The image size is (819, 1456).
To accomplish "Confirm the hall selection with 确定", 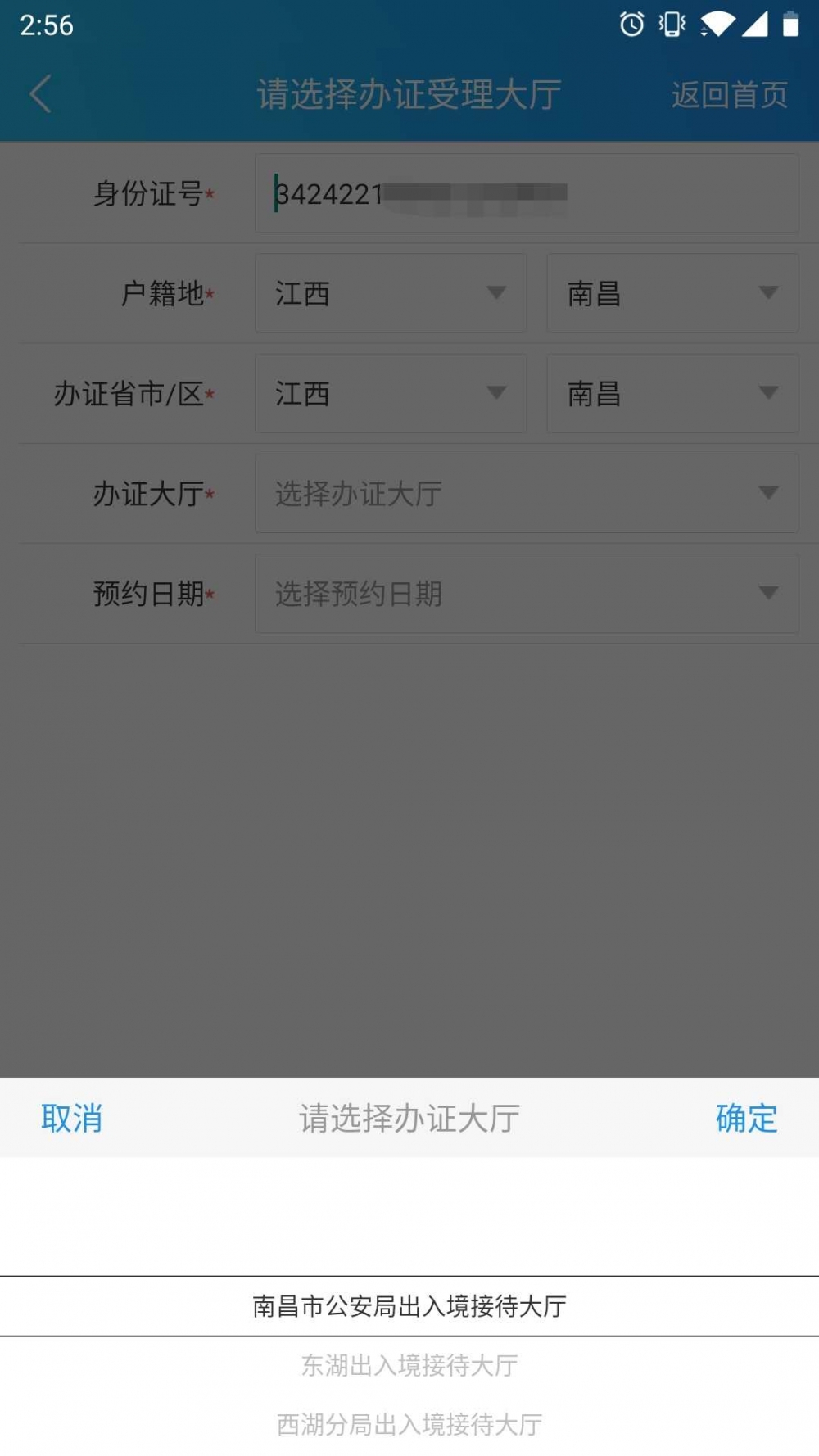I will pyautogui.click(x=746, y=1118).
